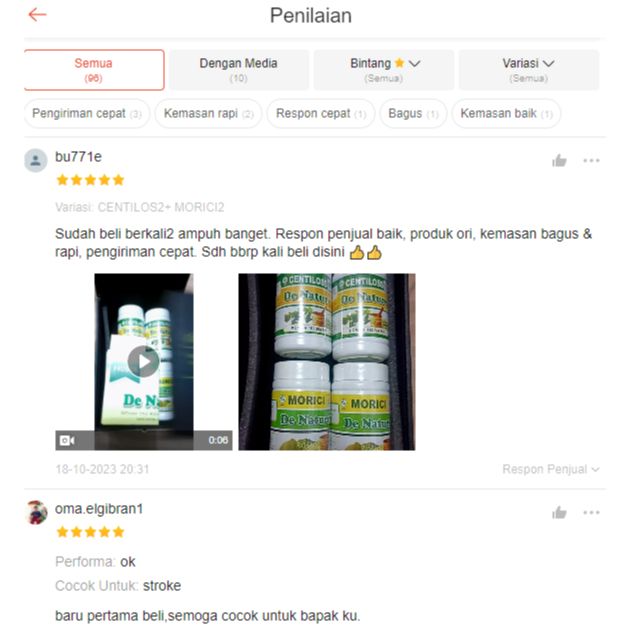Open the Bintang star filter dropdown

[x=384, y=70]
